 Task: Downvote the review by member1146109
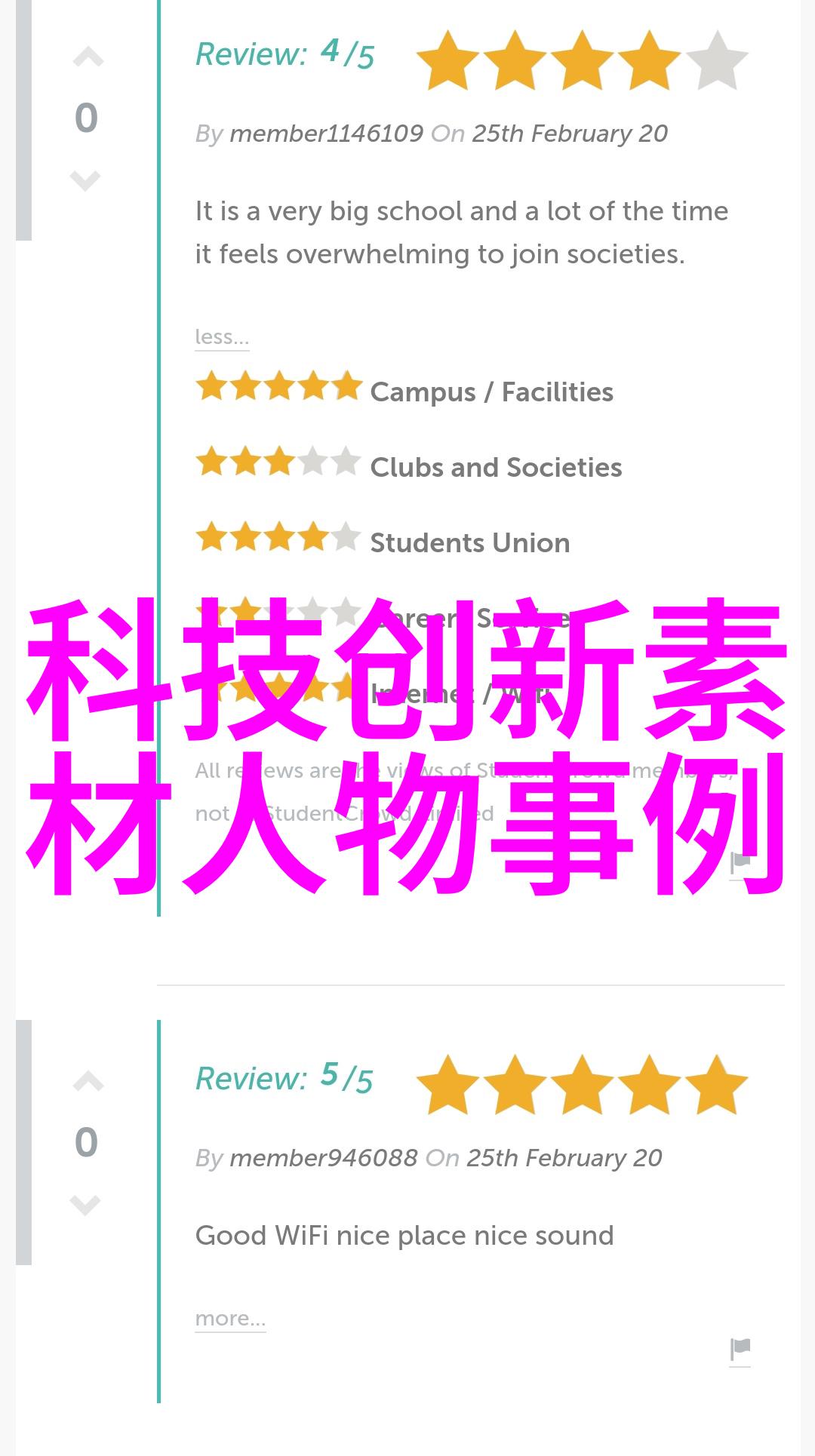click(x=85, y=180)
